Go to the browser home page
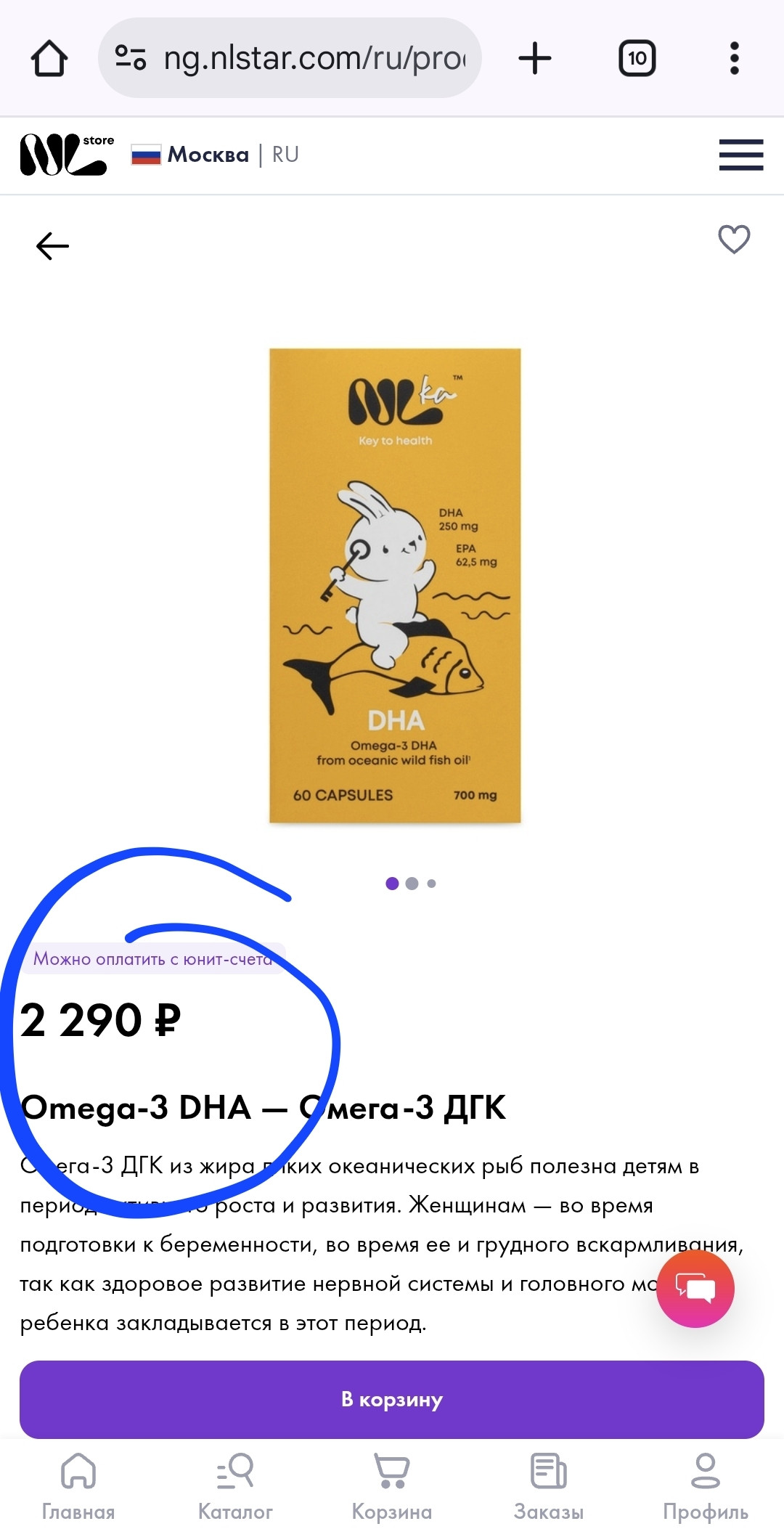Screen dimensions: 784x1537 tap(49, 58)
